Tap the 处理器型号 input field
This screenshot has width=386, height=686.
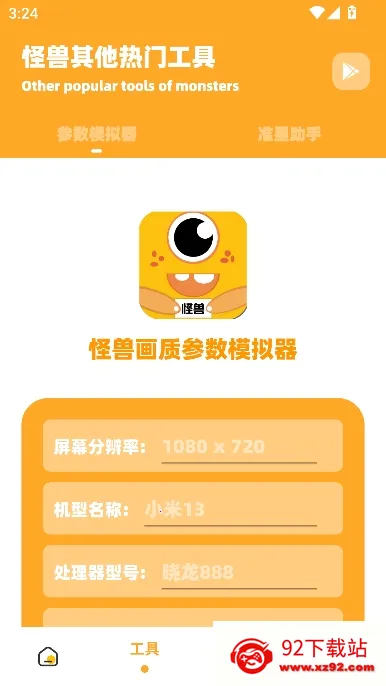pyautogui.click(x=239, y=572)
